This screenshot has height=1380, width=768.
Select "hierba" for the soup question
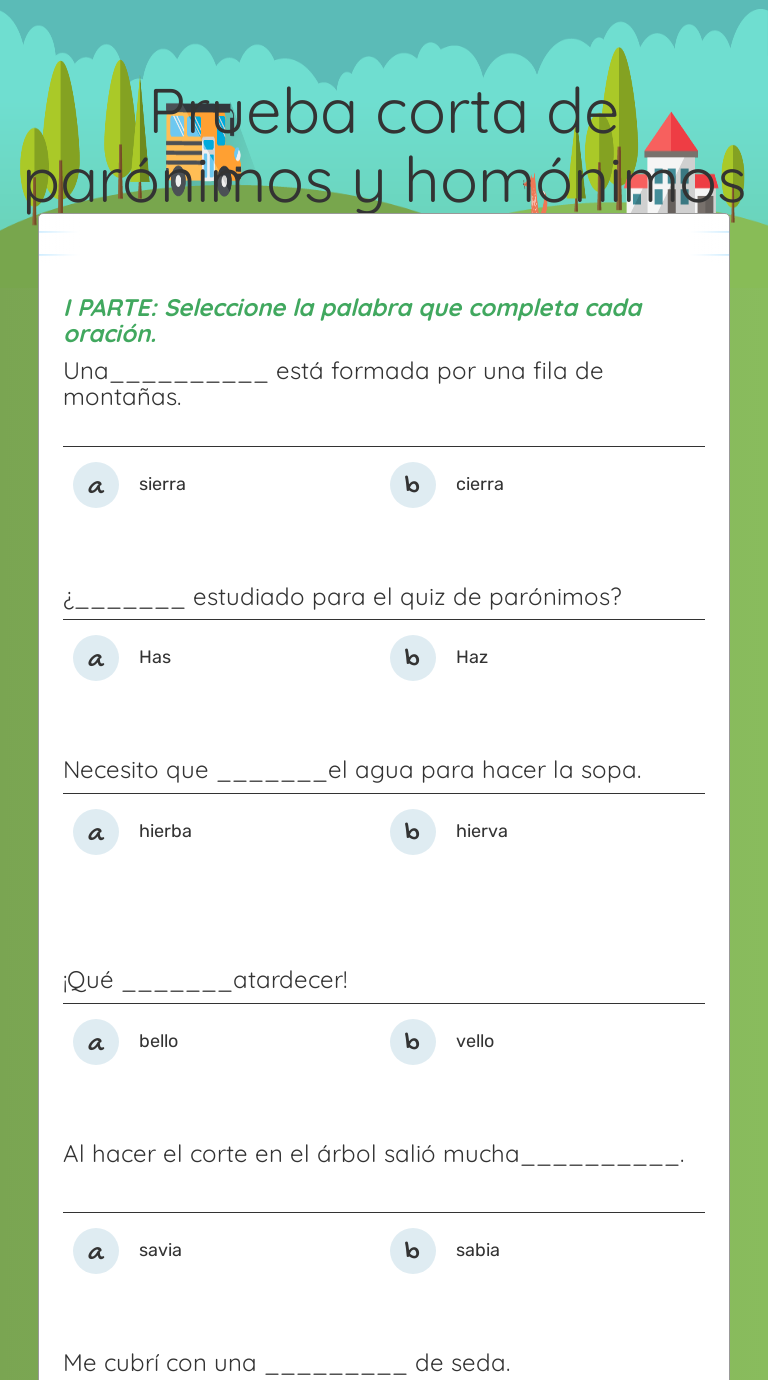(x=165, y=831)
